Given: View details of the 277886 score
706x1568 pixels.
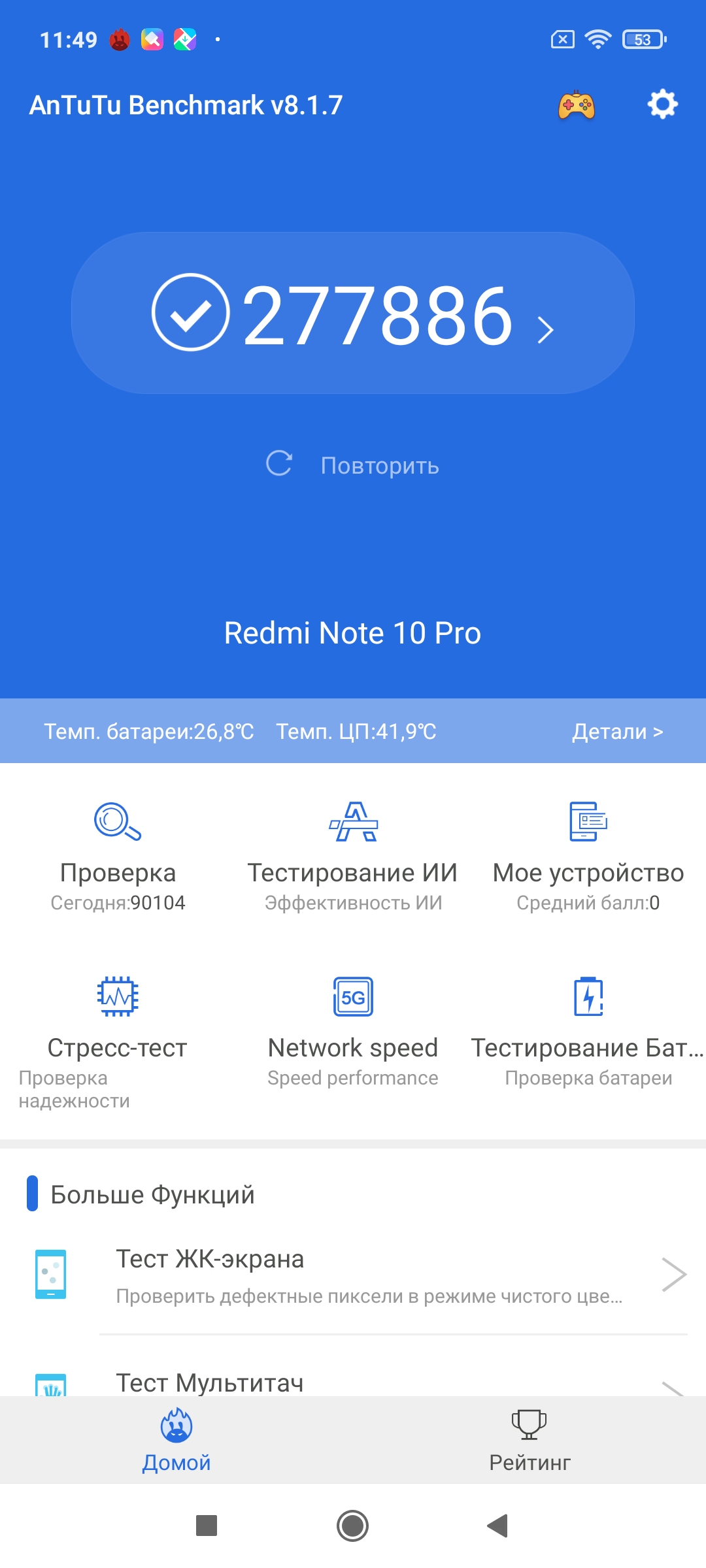Looking at the screenshot, I should (x=353, y=314).
